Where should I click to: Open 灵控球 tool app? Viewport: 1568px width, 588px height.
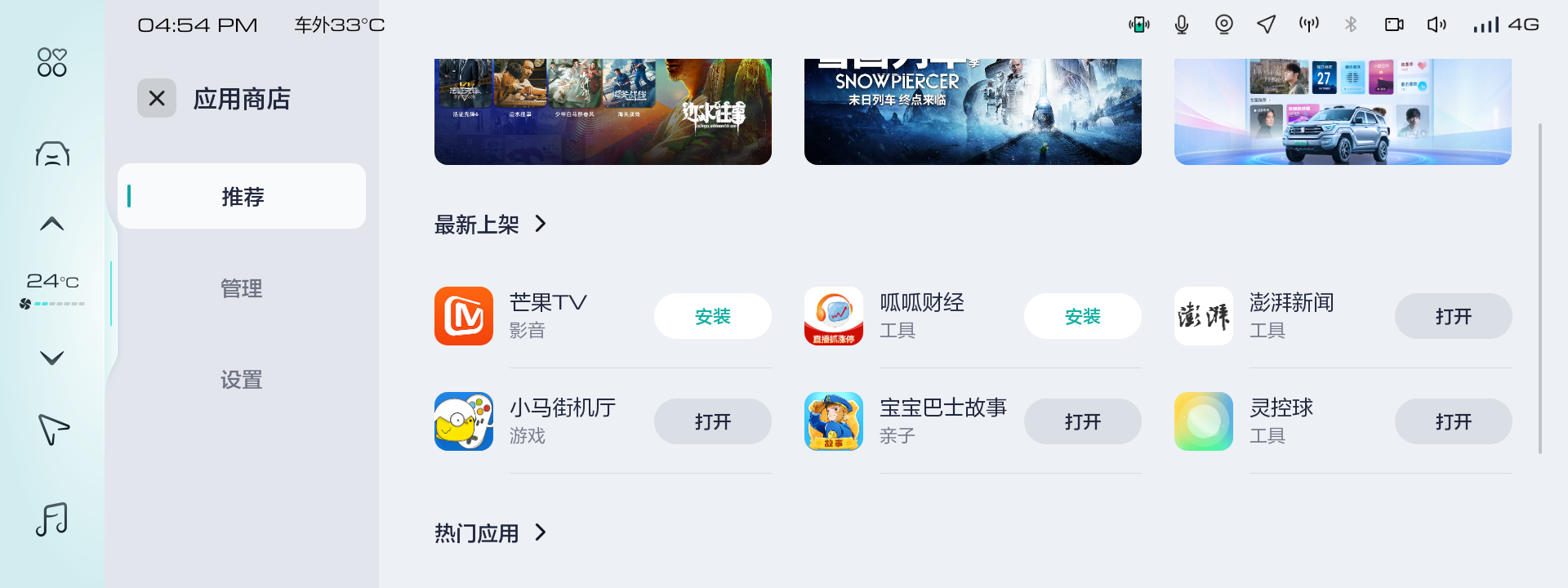(x=1453, y=421)
